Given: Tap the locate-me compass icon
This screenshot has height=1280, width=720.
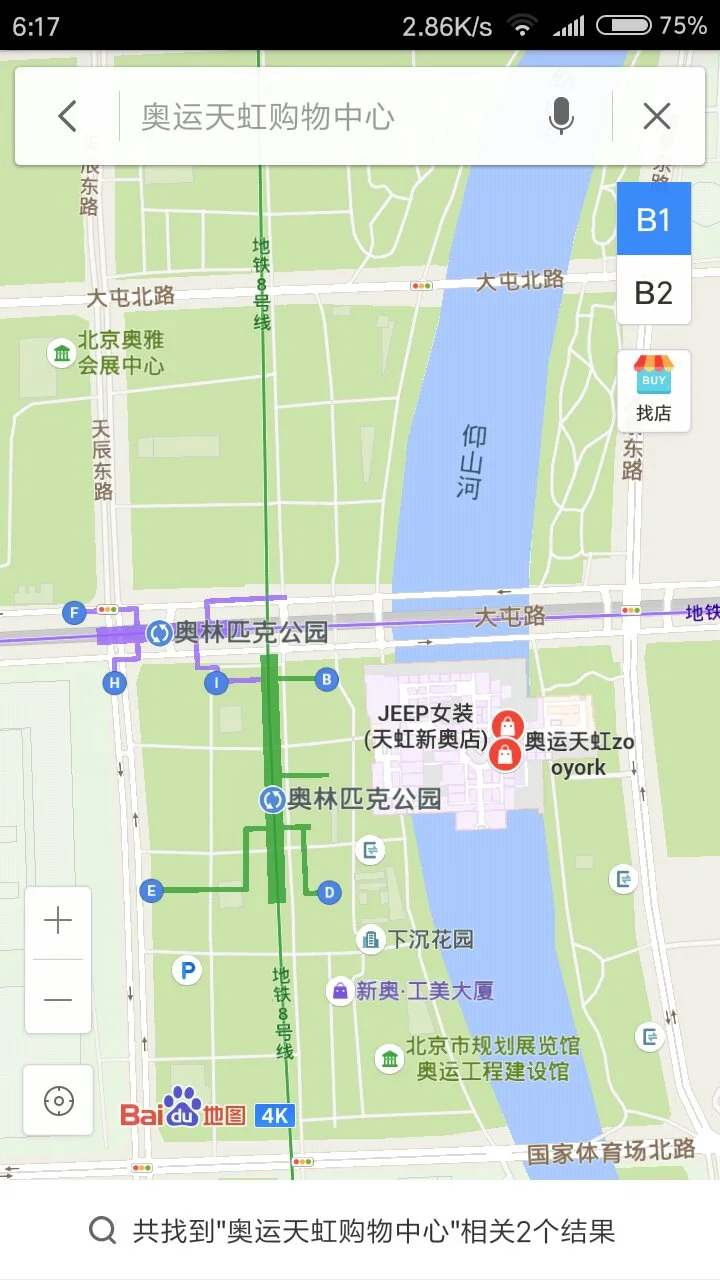Looking at the screenshot, I should (x=57, y=1100).
